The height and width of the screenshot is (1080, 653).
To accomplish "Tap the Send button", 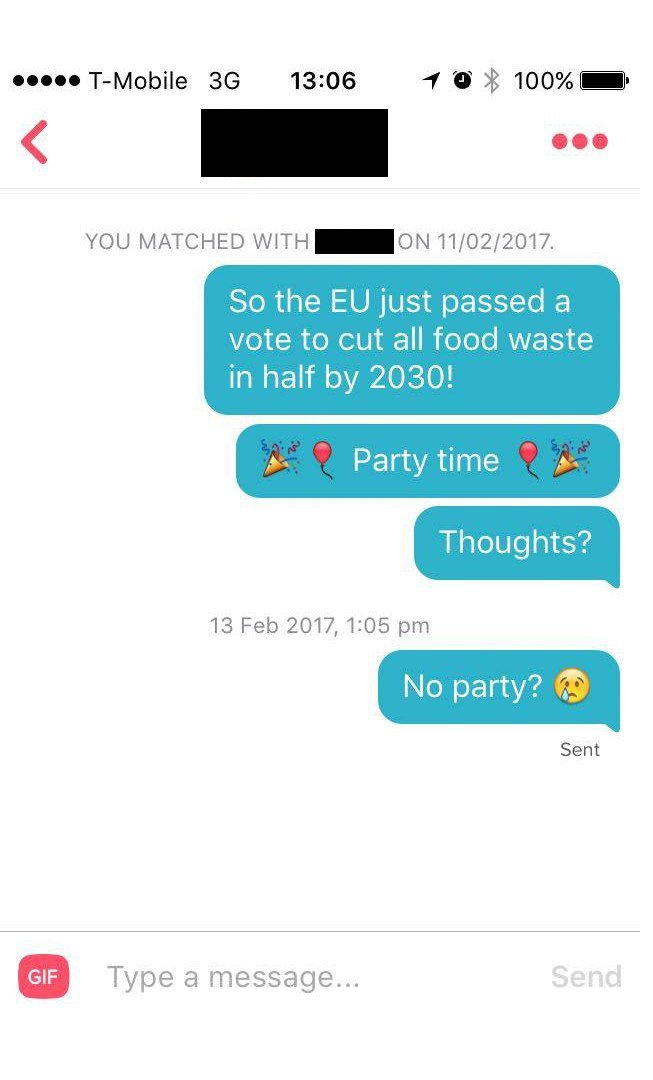I will 586,977.
